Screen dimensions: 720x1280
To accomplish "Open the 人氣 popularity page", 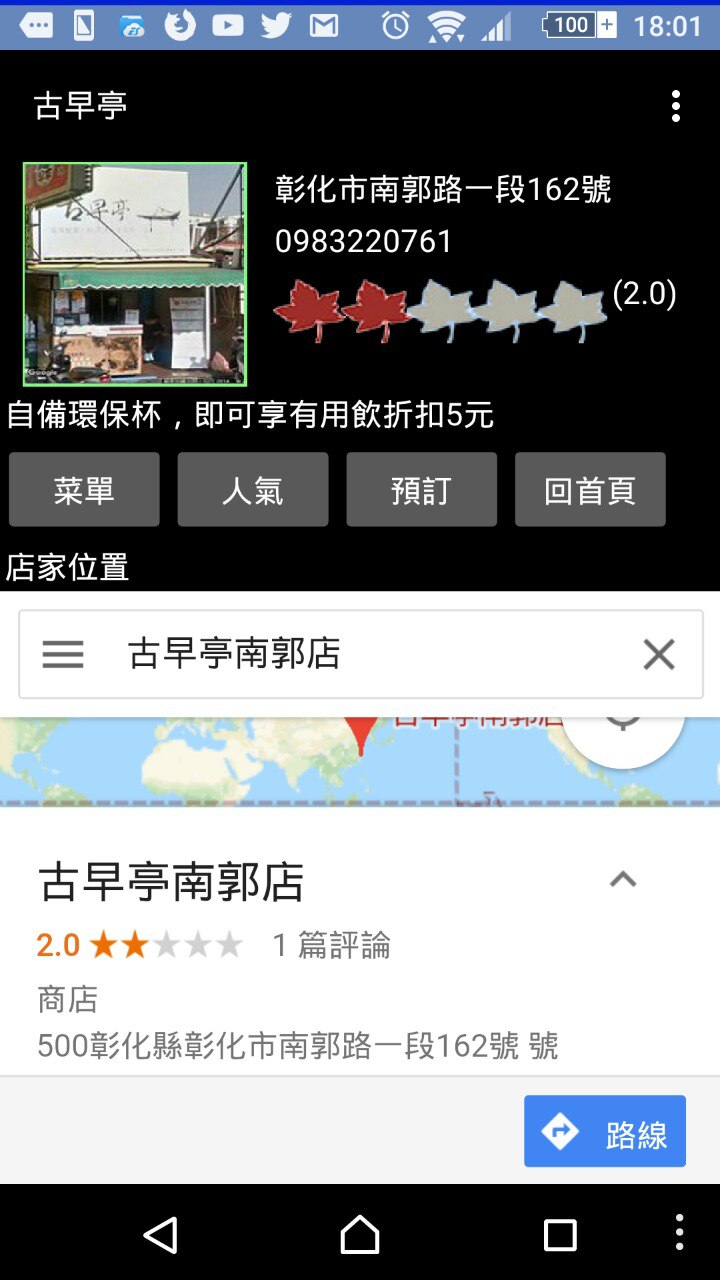I will pos(253,490).
